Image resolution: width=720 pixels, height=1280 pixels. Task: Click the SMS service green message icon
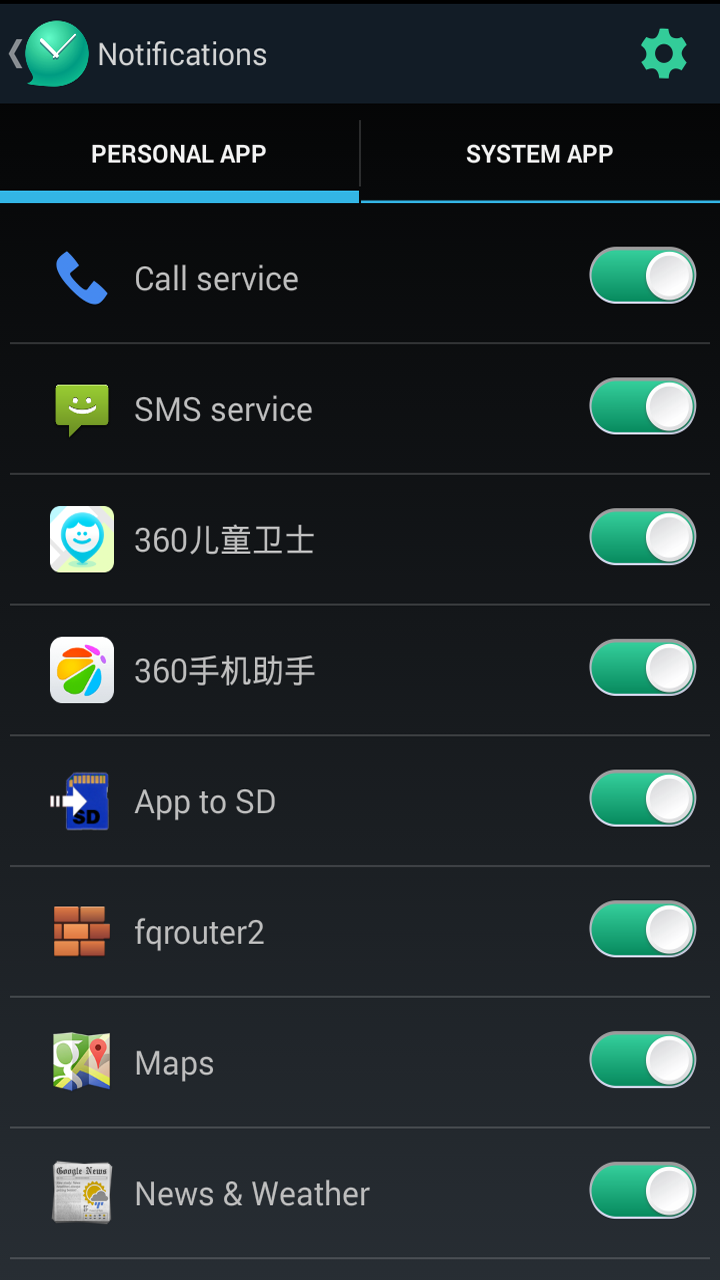coord(81,408)
